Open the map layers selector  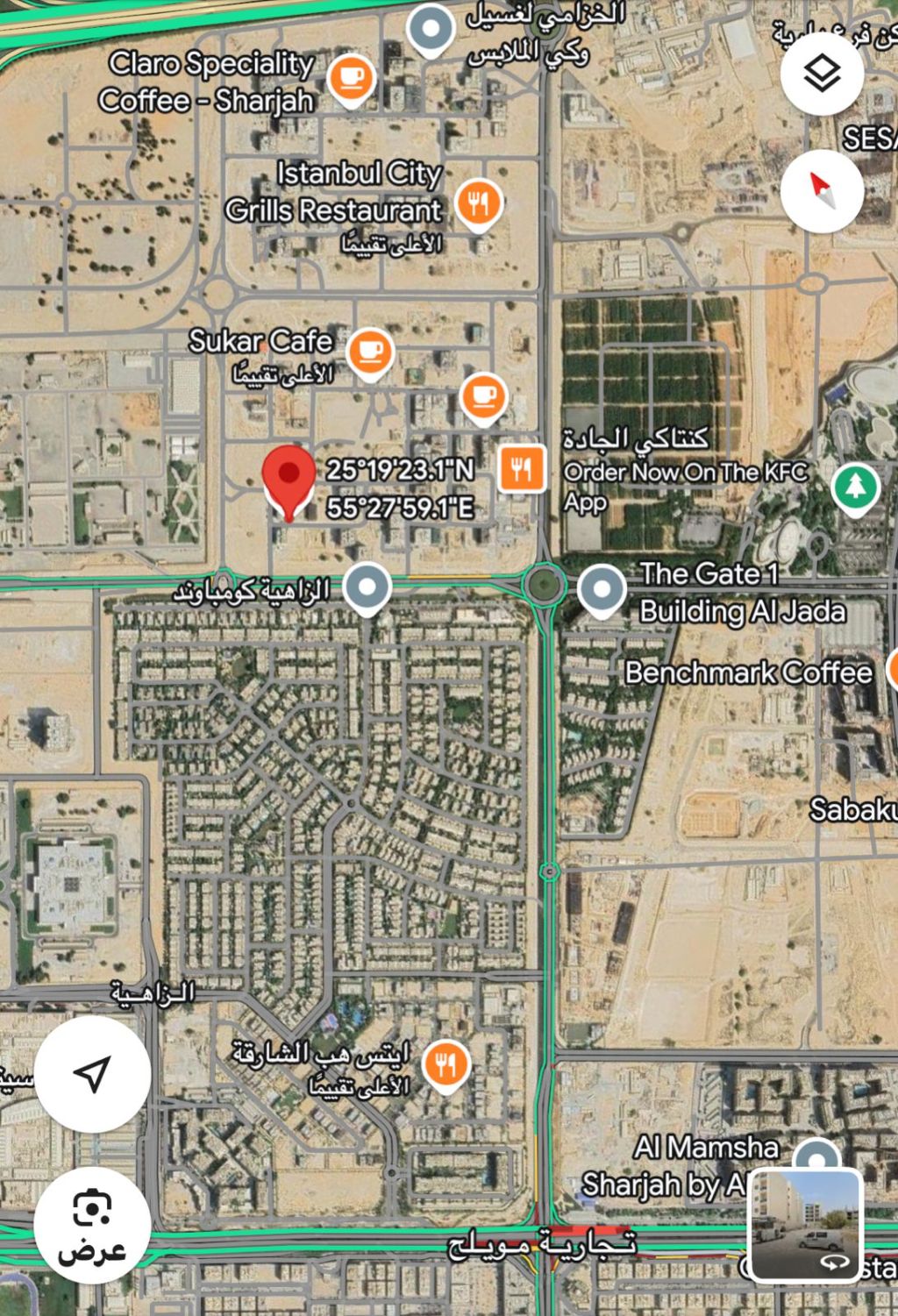[x=822, y=74]
